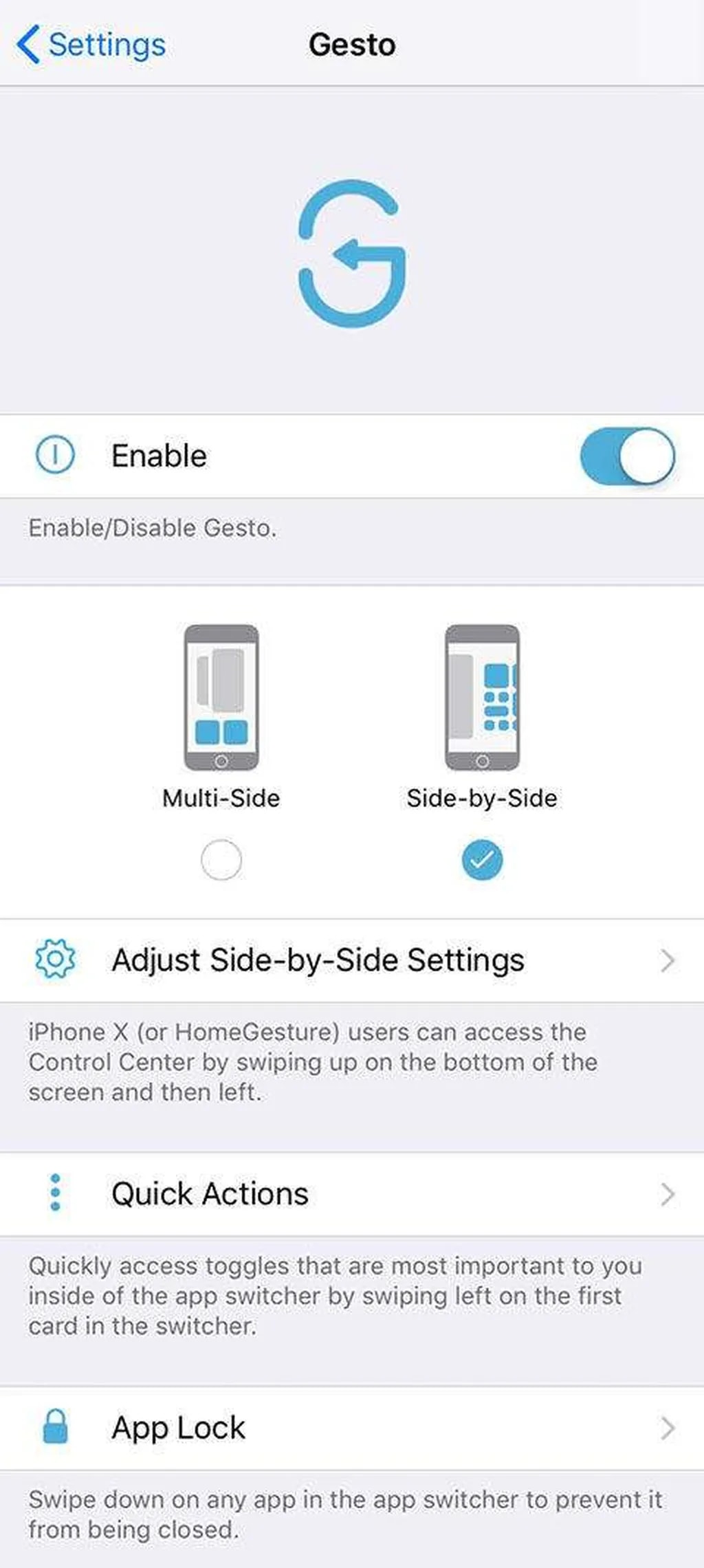This screenshot has height=1568, width=704.
Task: Open App Lock settings
Action: point(352,1428)
